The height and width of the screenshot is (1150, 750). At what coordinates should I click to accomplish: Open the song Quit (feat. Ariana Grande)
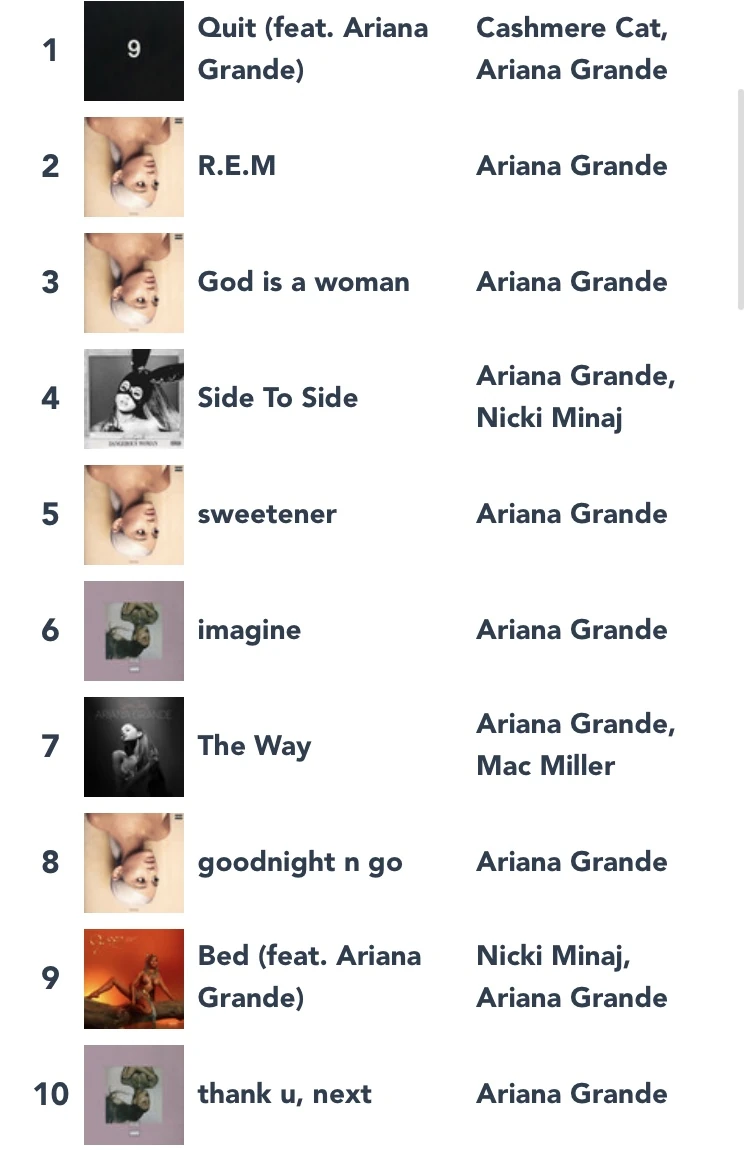312,49
